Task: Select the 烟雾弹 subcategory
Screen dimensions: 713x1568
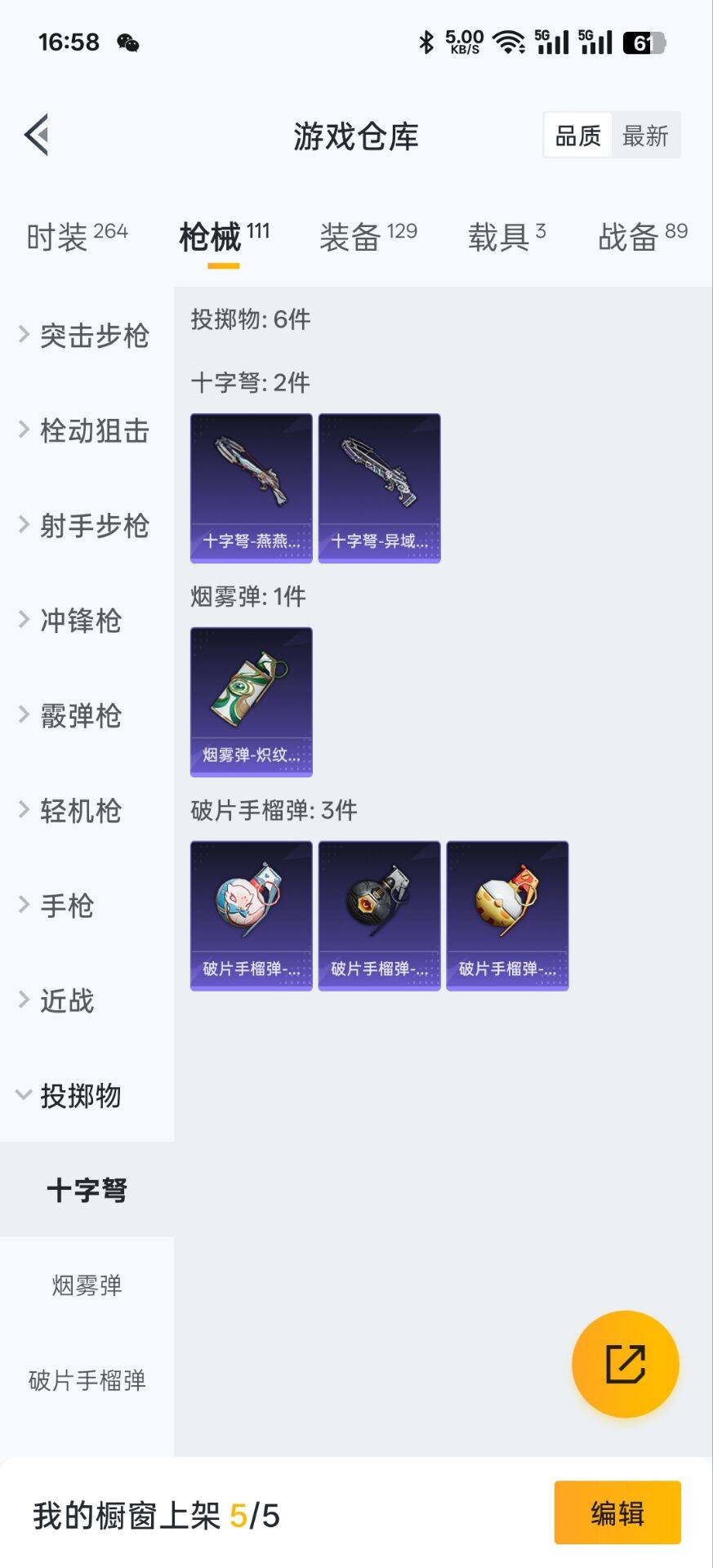Action: tap(87, 1285)
